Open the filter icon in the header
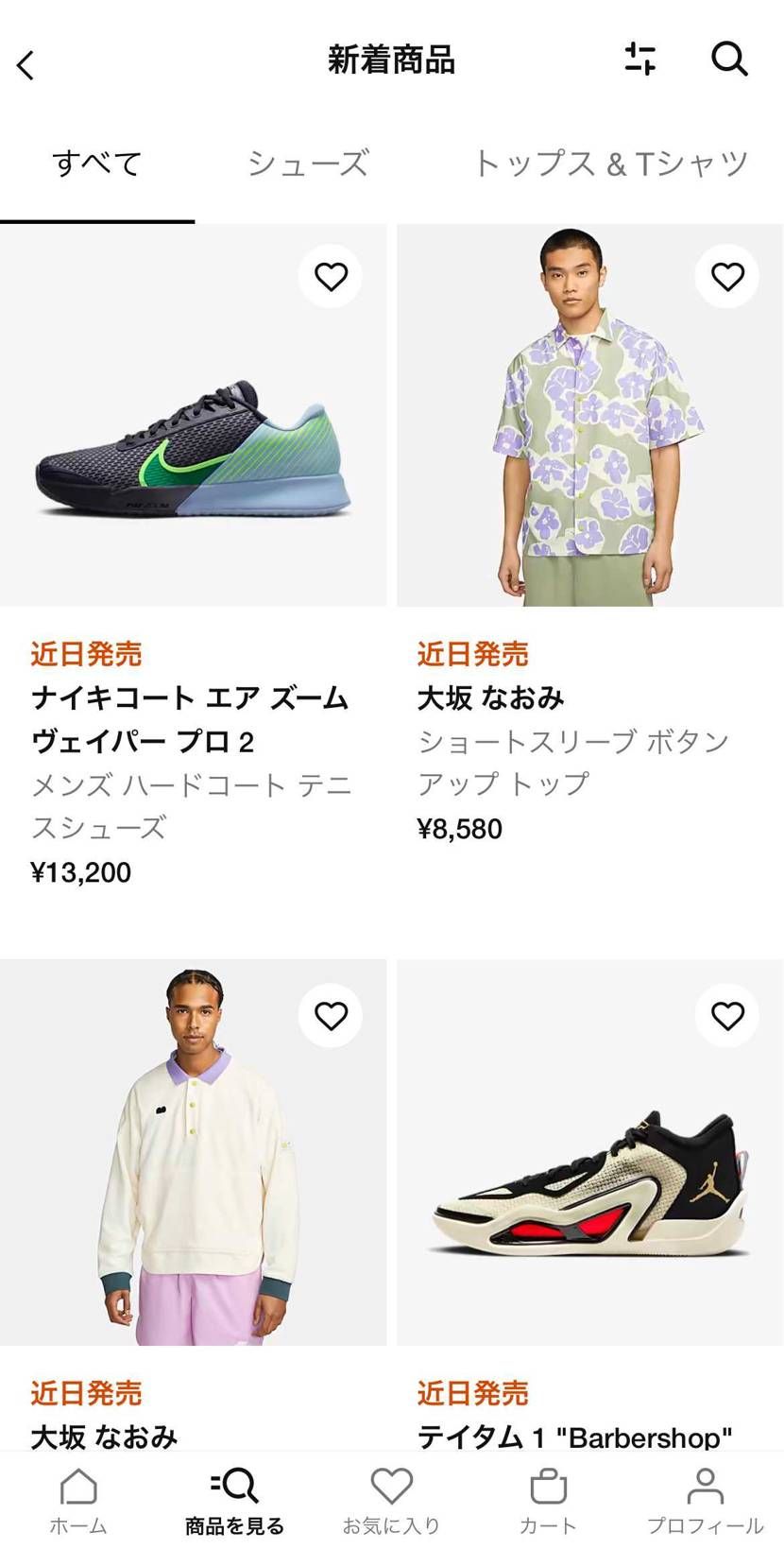 [x=640, y=60]
